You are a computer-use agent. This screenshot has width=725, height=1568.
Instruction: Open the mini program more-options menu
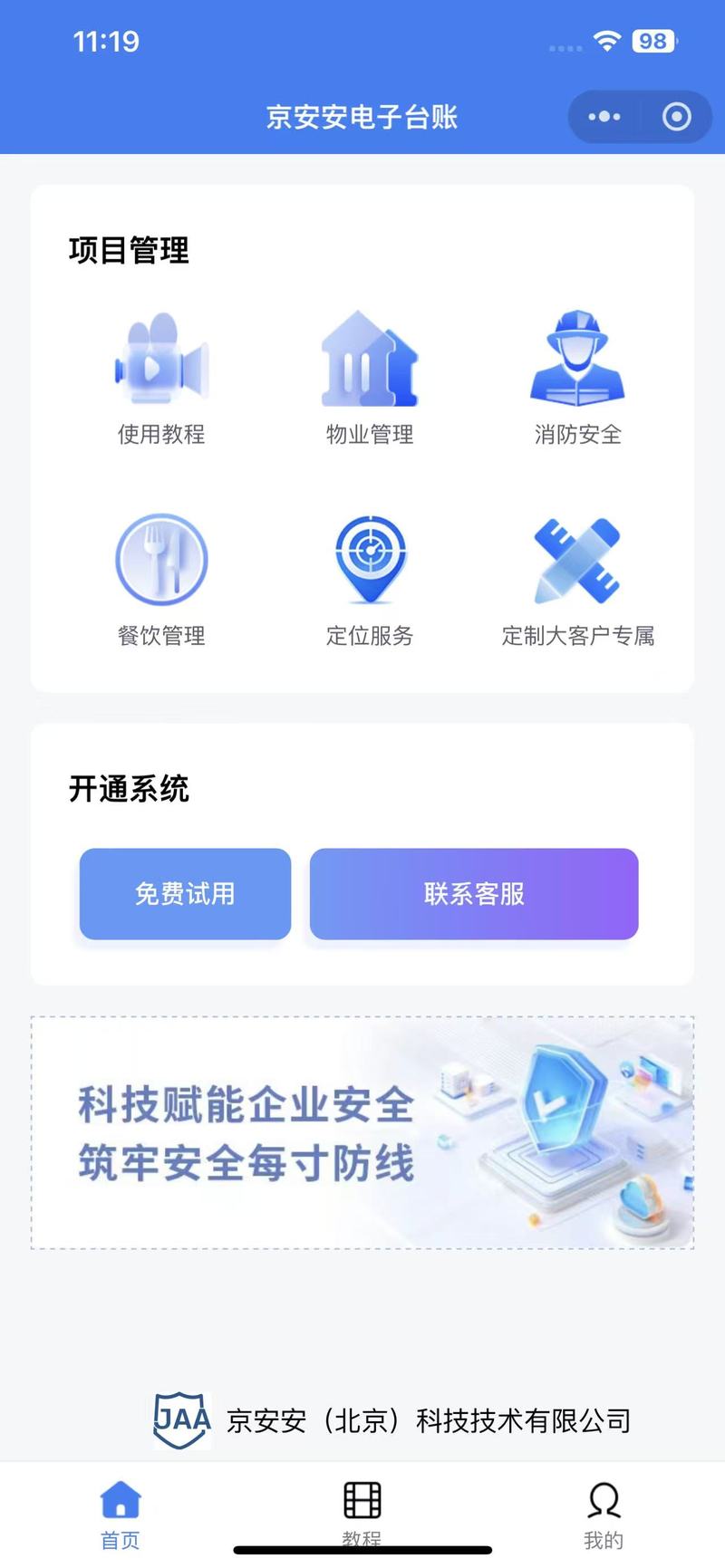point(604,117)
